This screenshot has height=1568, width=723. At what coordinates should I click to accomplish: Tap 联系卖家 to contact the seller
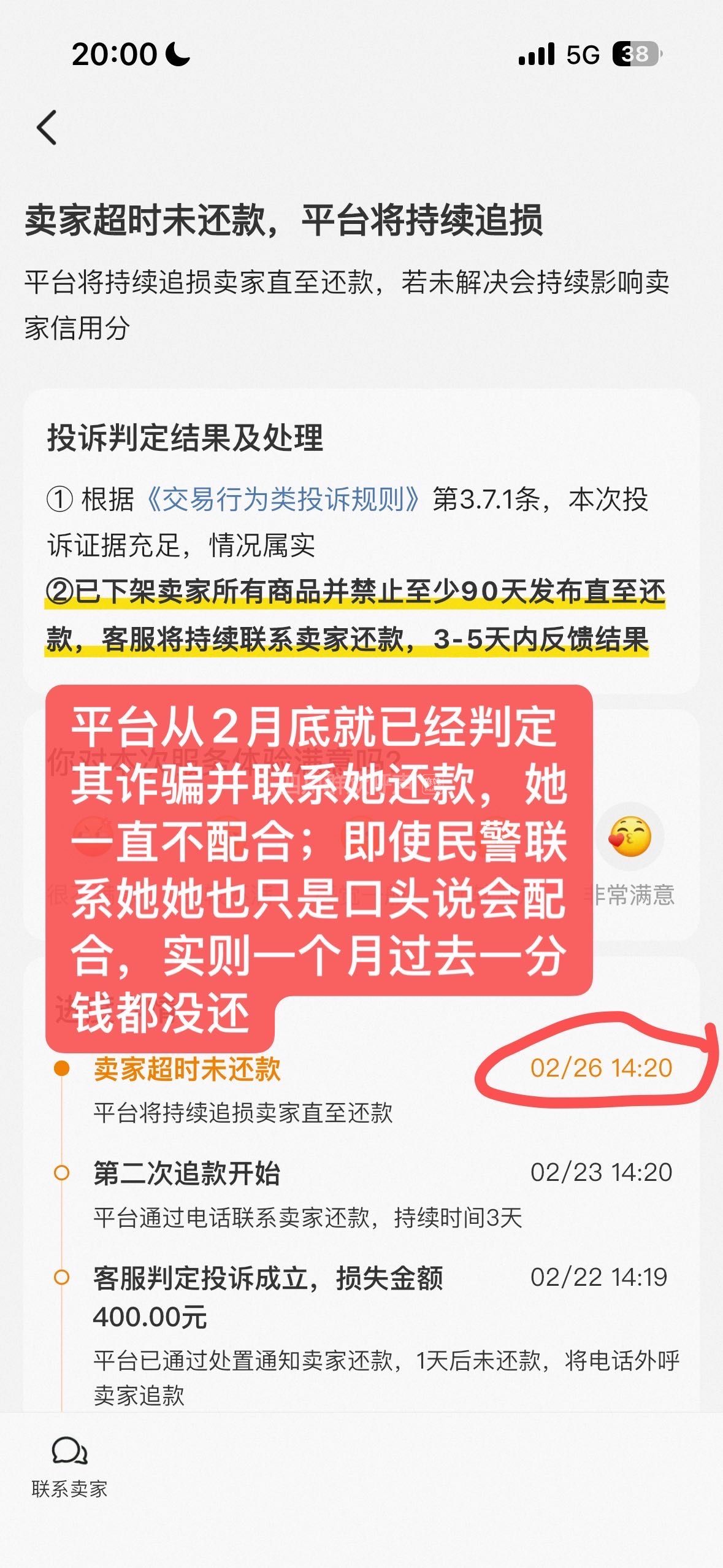coord(69,1467)
